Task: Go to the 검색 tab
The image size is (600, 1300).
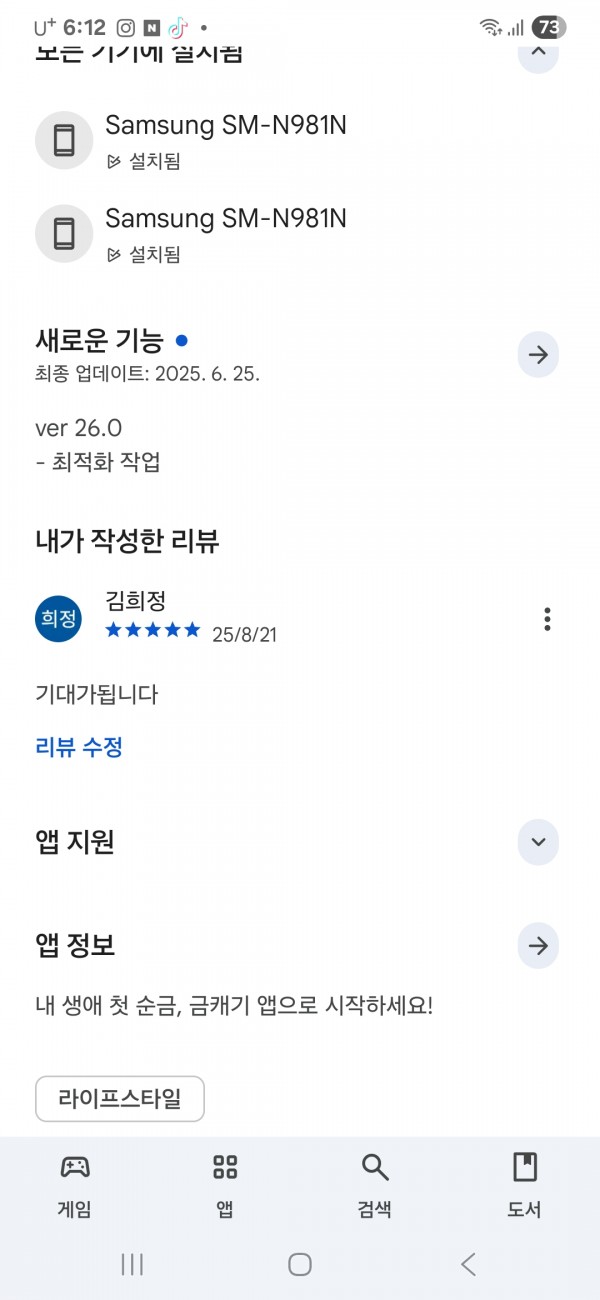Action: [x=375, y=1185]
